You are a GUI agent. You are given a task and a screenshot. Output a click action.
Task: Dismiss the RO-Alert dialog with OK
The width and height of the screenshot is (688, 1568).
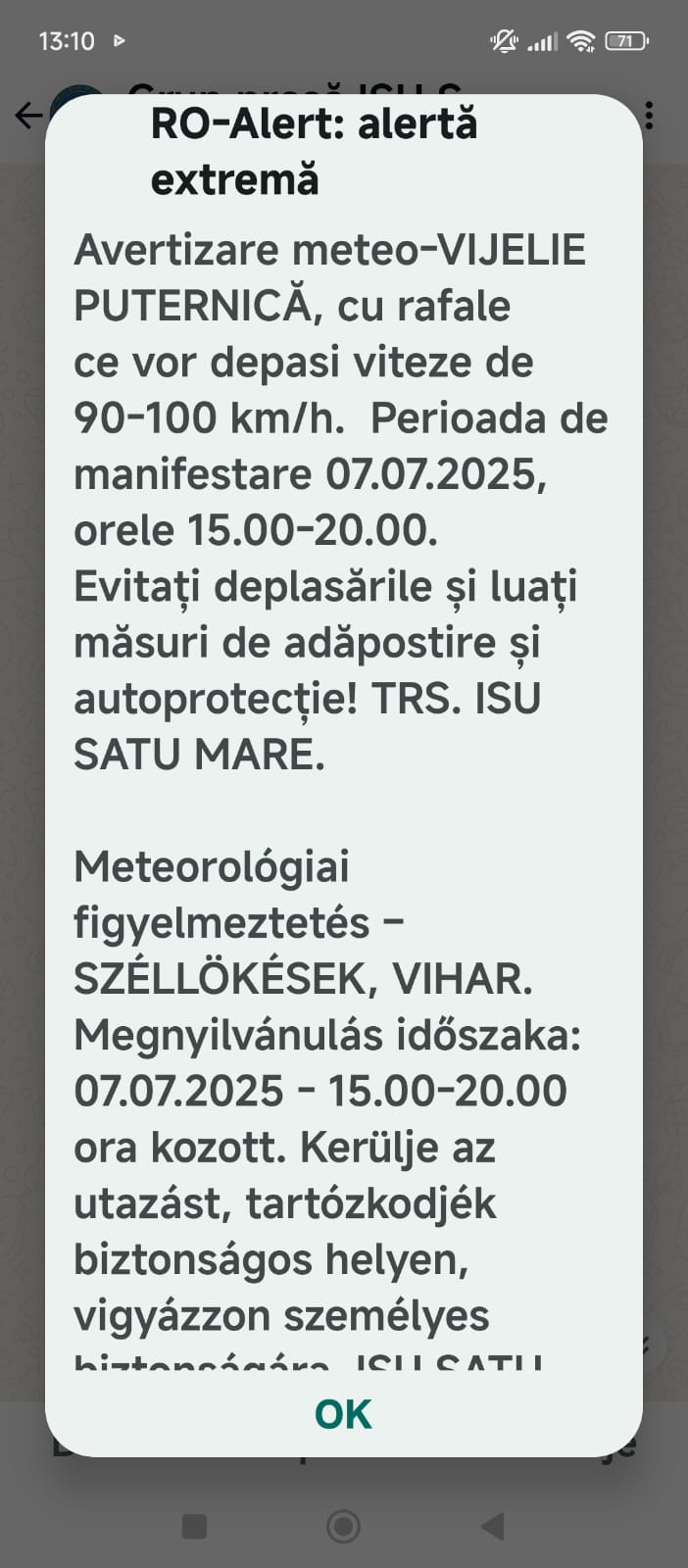point(343,1414)
